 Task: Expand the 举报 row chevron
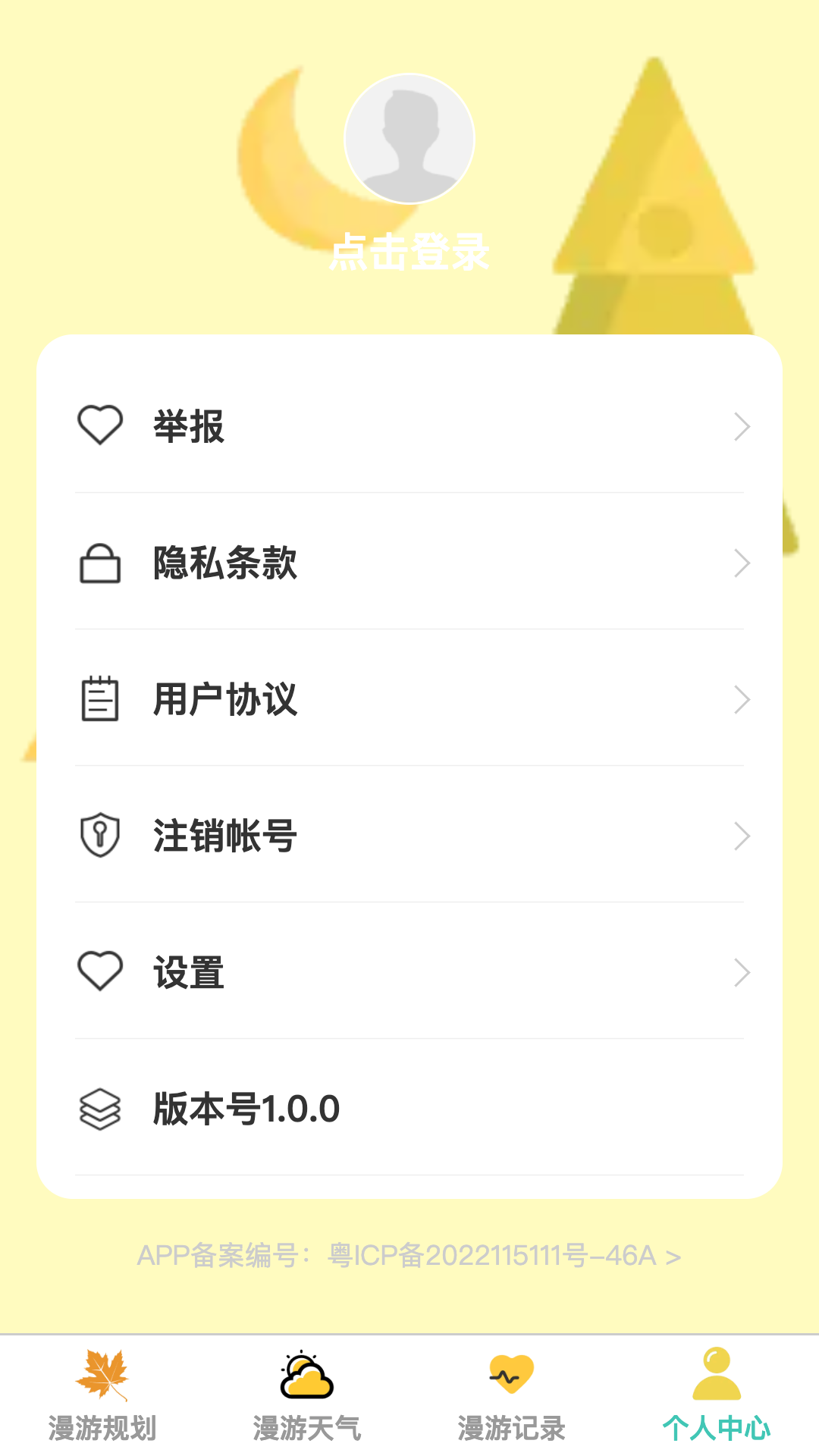point(742,426)
